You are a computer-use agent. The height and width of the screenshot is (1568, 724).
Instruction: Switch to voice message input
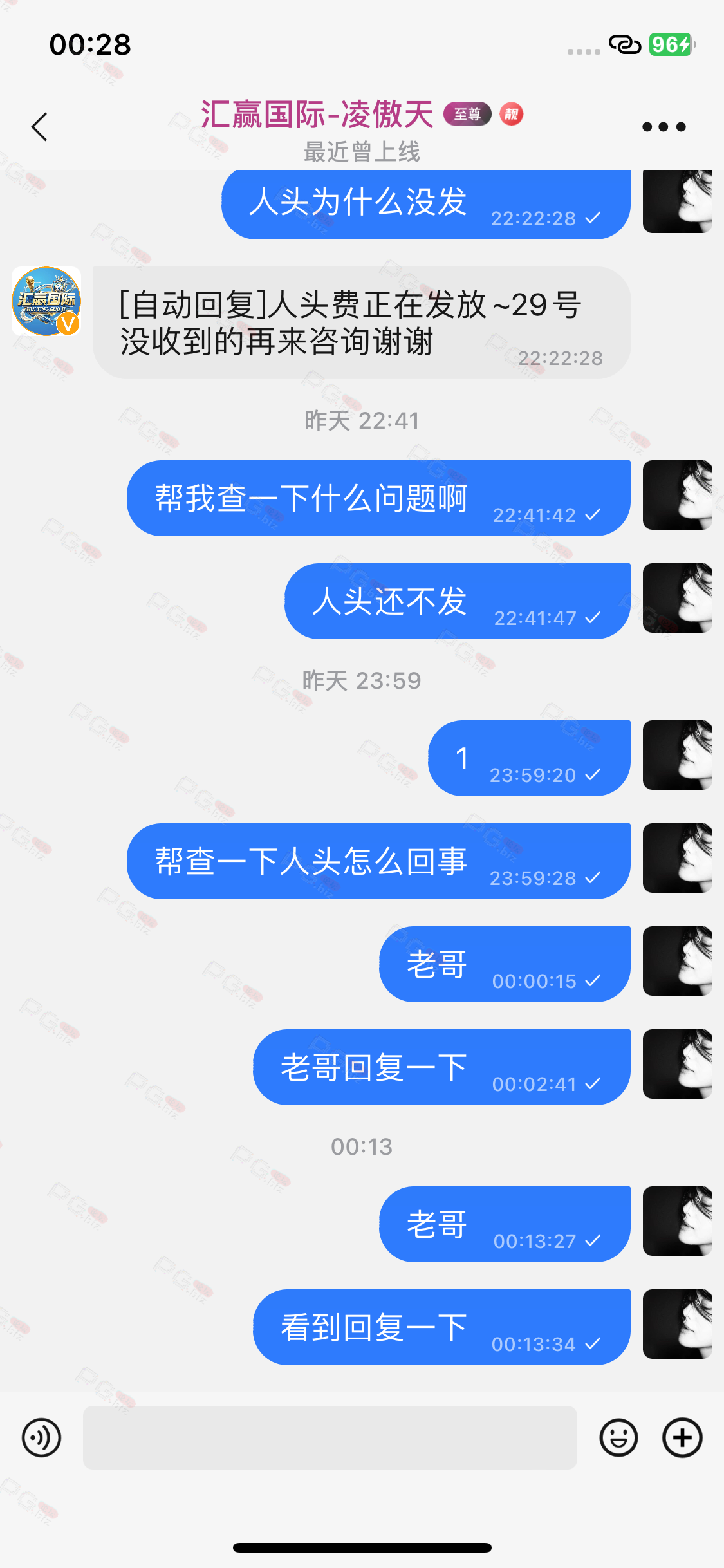(x=42, y=1437)
